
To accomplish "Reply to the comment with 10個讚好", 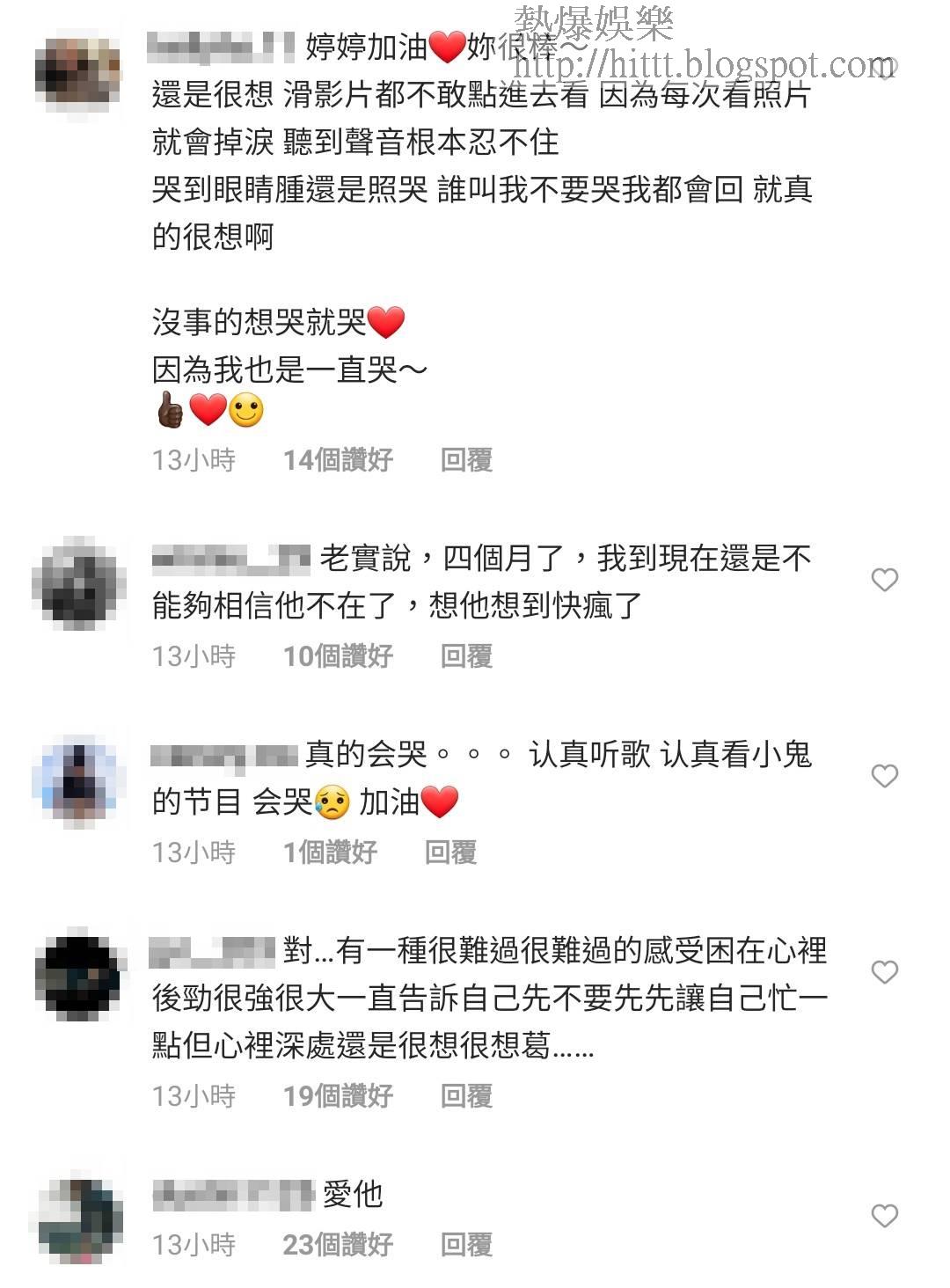I will pyautogui.click(x=466, y=655).
